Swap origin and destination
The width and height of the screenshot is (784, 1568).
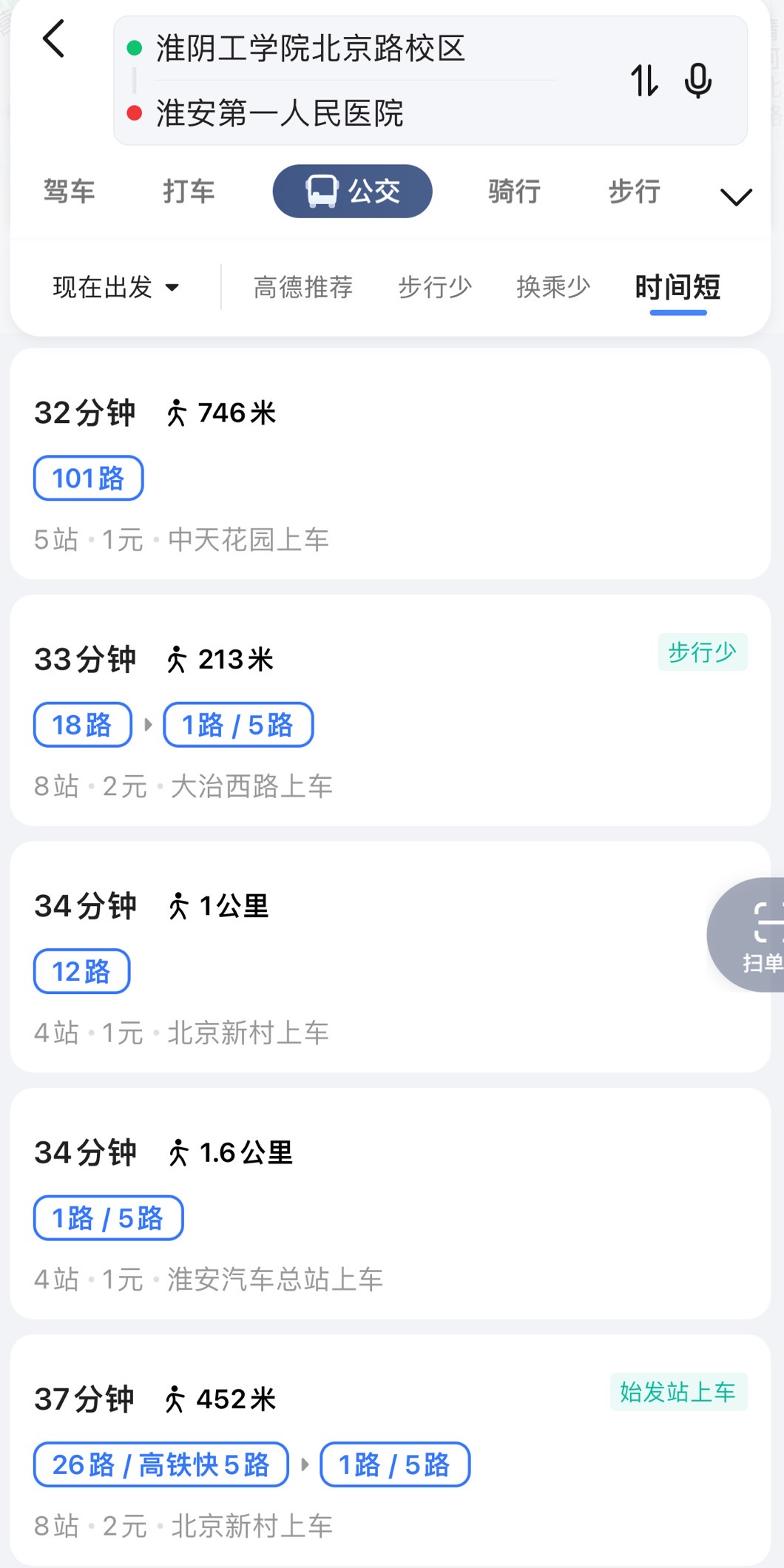tap(643, 81)
